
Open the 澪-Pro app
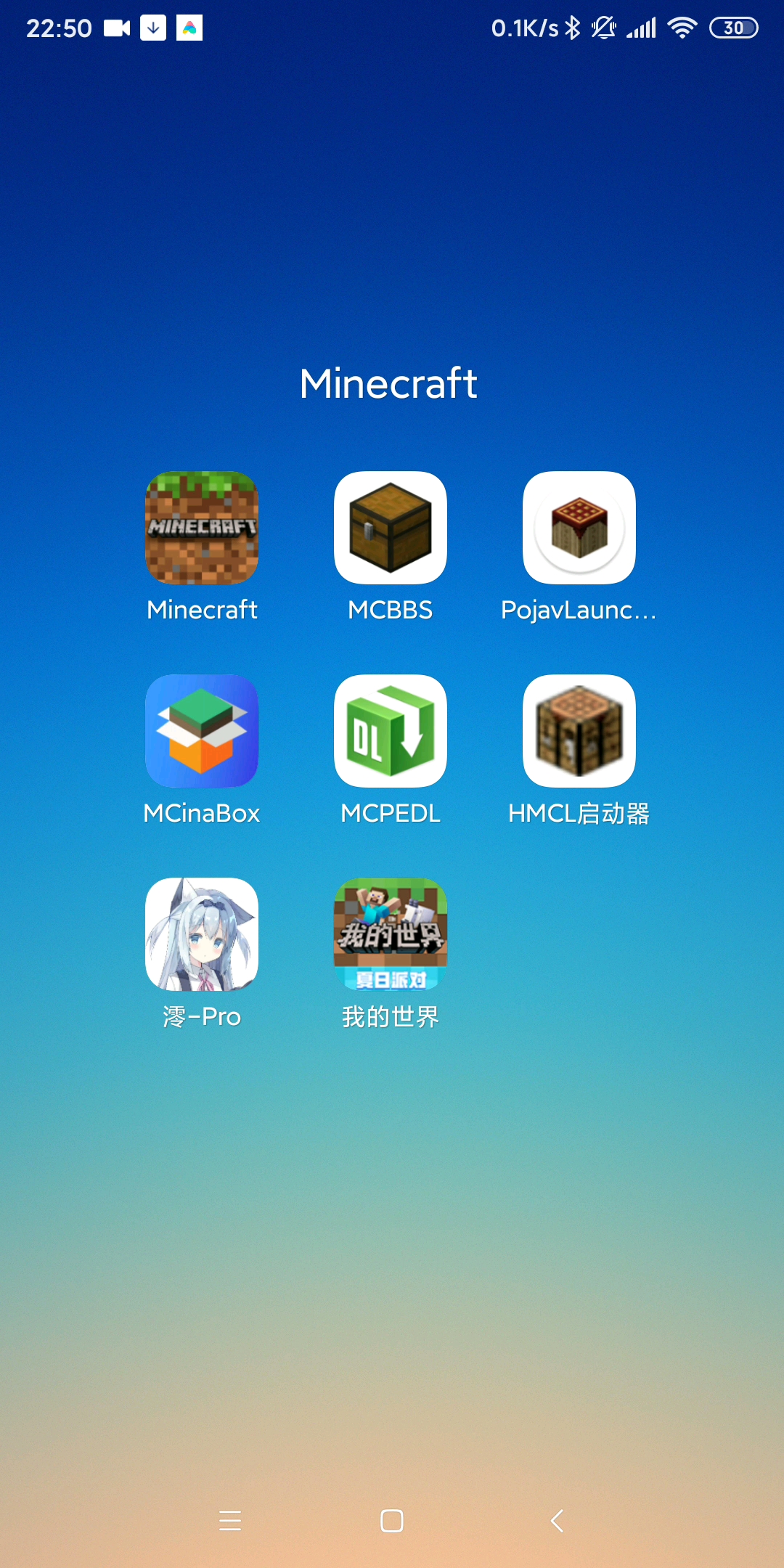click(x=202, y=934)
